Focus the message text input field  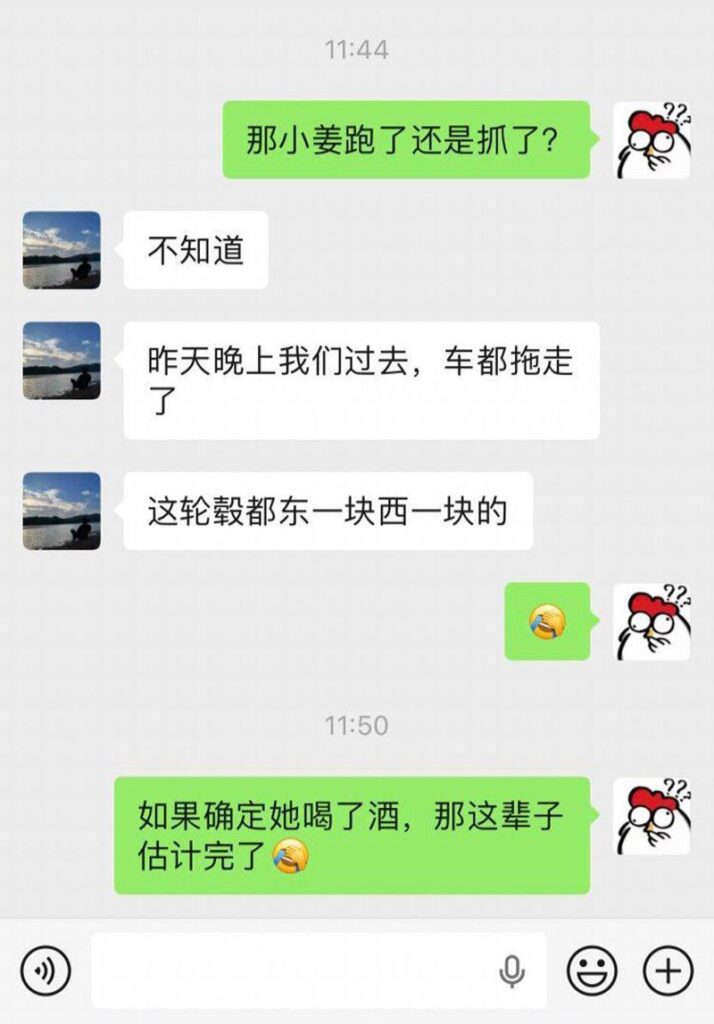[x=290, y=970]
